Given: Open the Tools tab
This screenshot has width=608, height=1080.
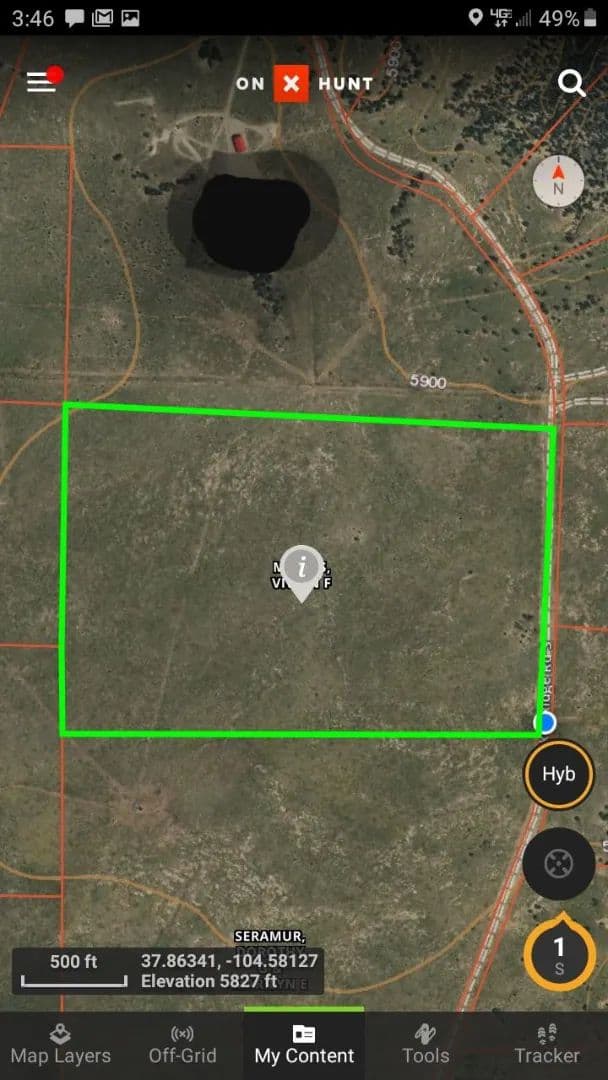Looking at the screenshot, I should pyautogui.click(x=426, y=1046).
